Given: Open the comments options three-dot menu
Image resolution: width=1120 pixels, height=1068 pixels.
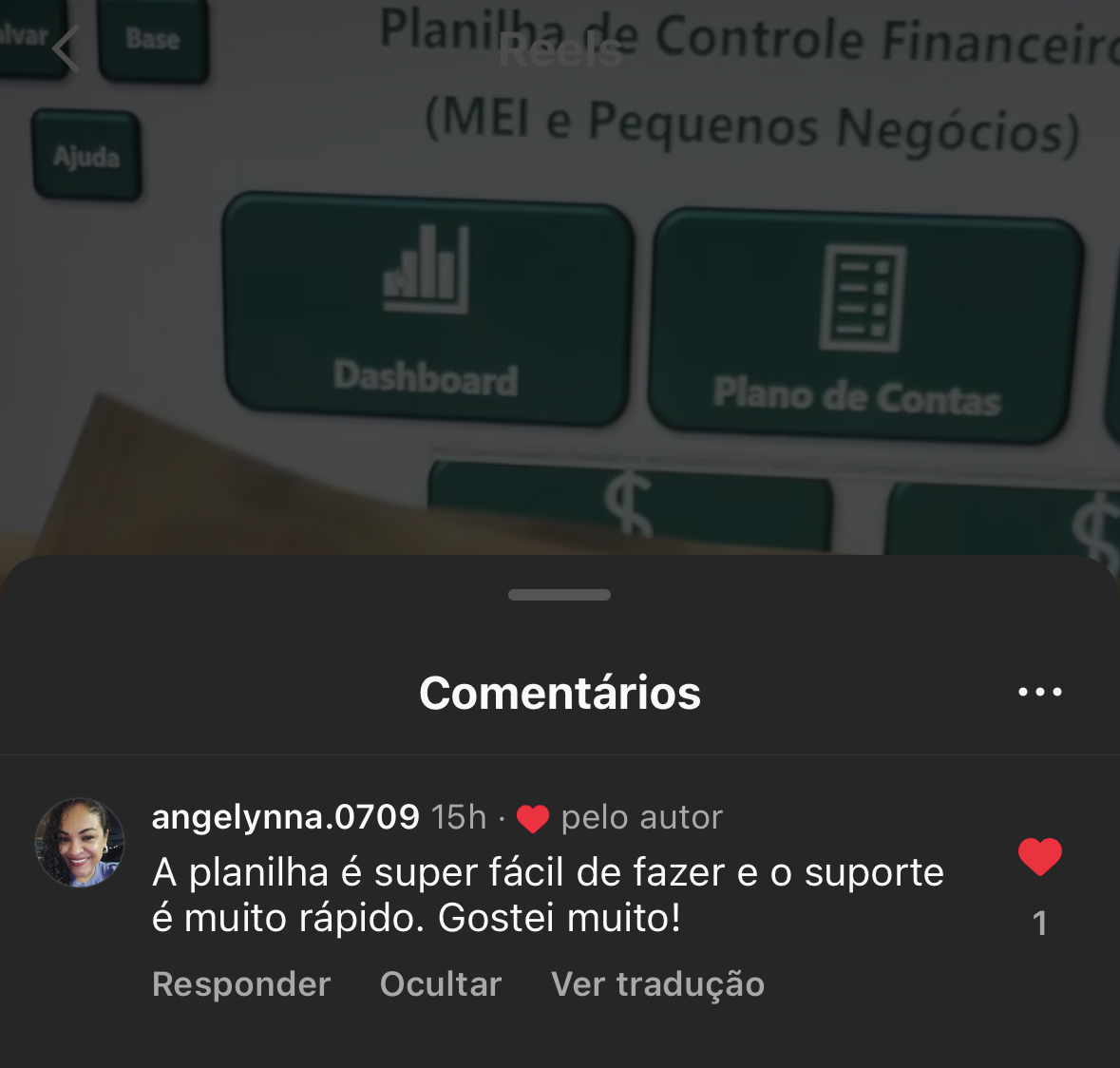Looking at the screenshot, I should (1039, 692).
